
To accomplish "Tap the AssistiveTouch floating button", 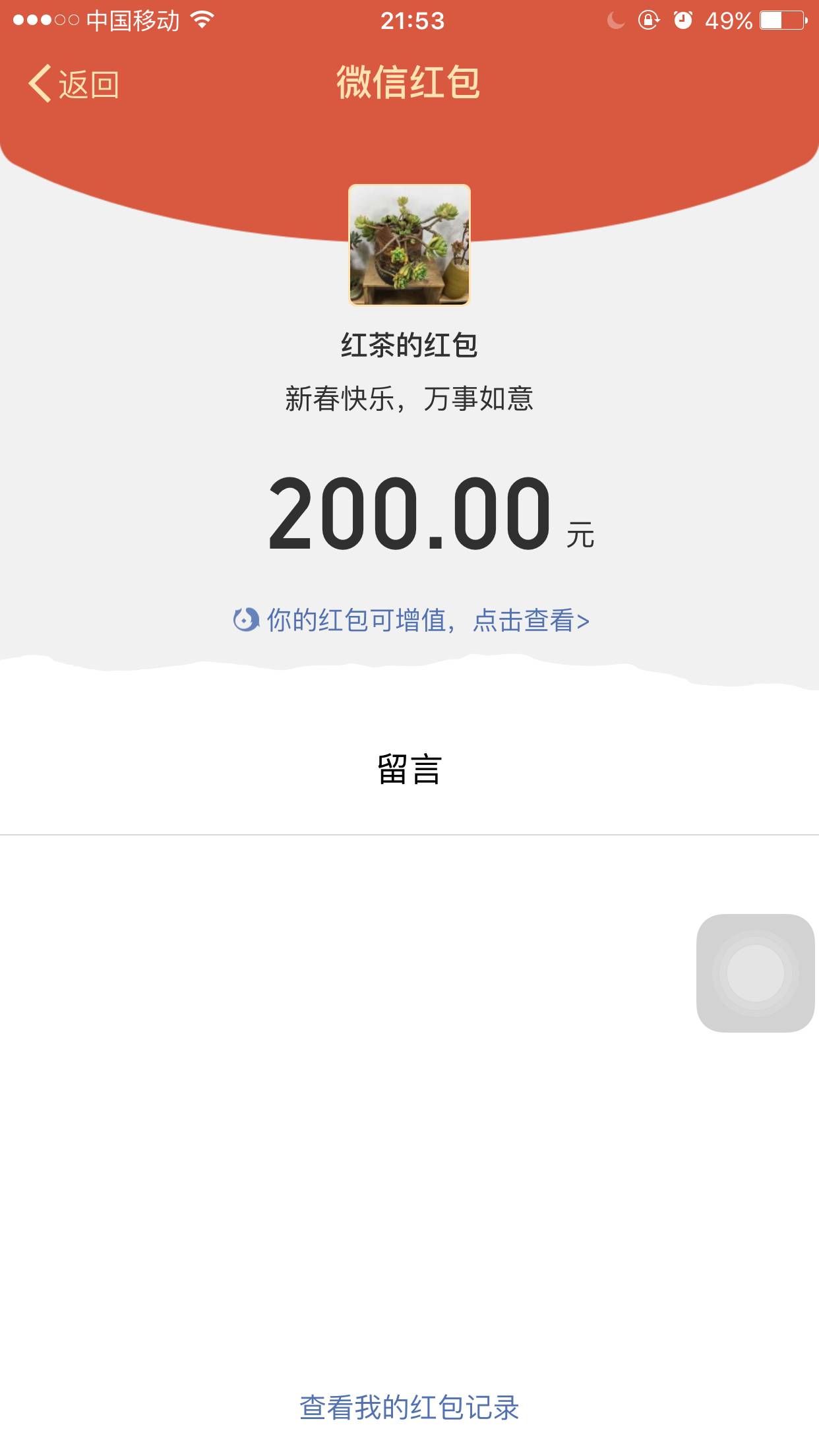I will [755, 973].
